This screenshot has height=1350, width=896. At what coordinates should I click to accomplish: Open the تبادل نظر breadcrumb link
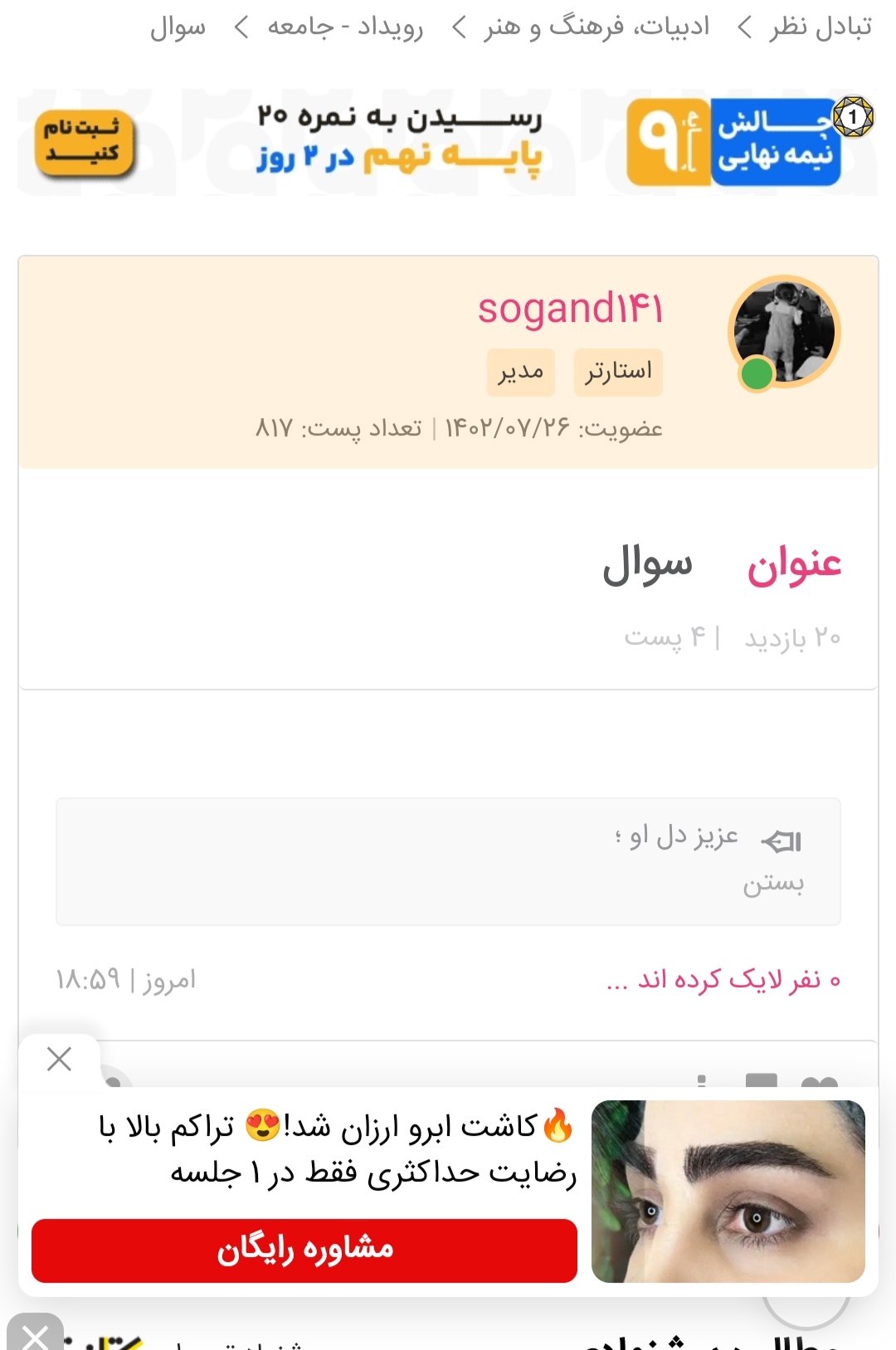pyautogui.click(x=820, y=27)
